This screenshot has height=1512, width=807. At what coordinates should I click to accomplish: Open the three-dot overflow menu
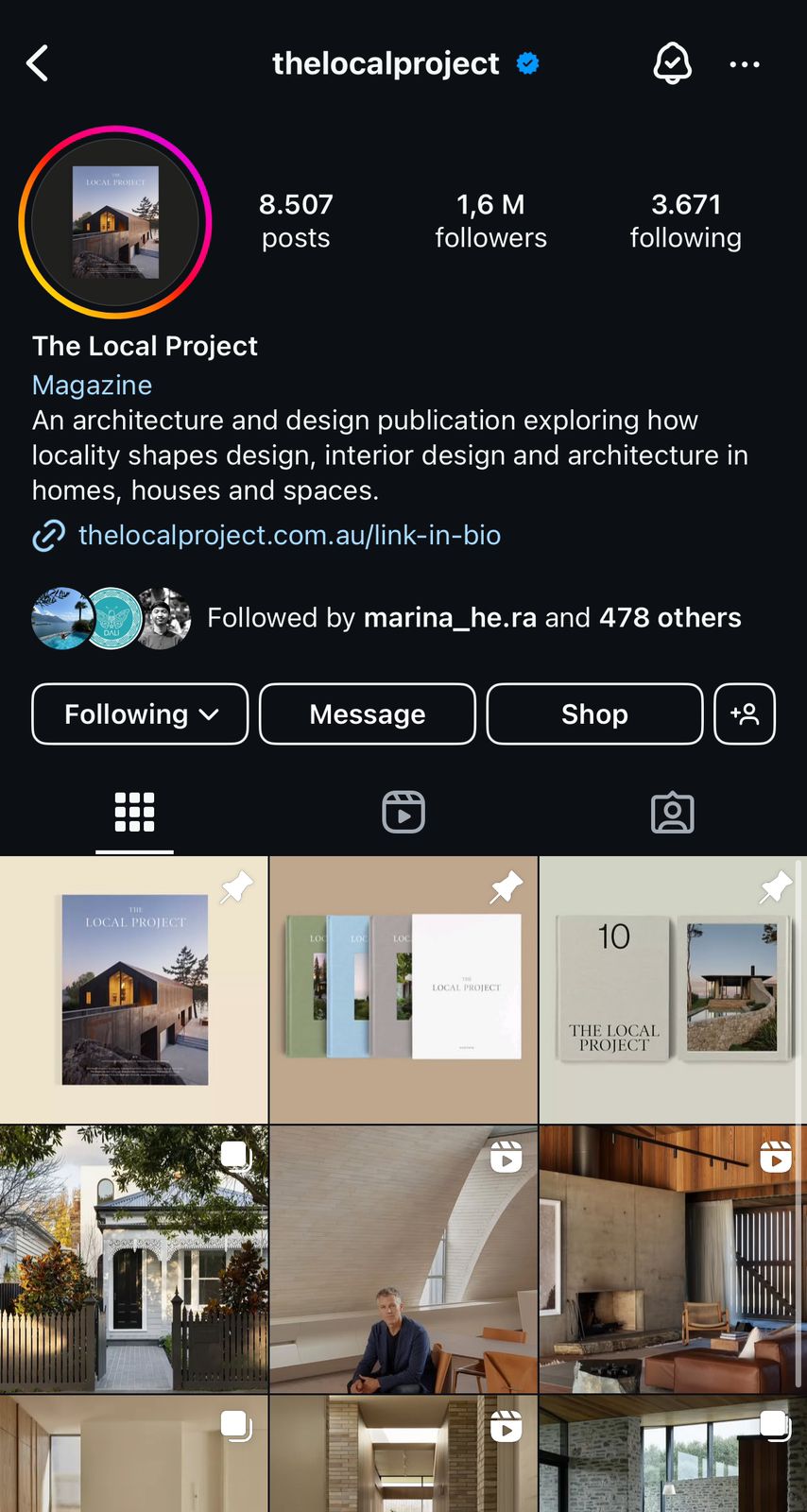tap(745, 64)
